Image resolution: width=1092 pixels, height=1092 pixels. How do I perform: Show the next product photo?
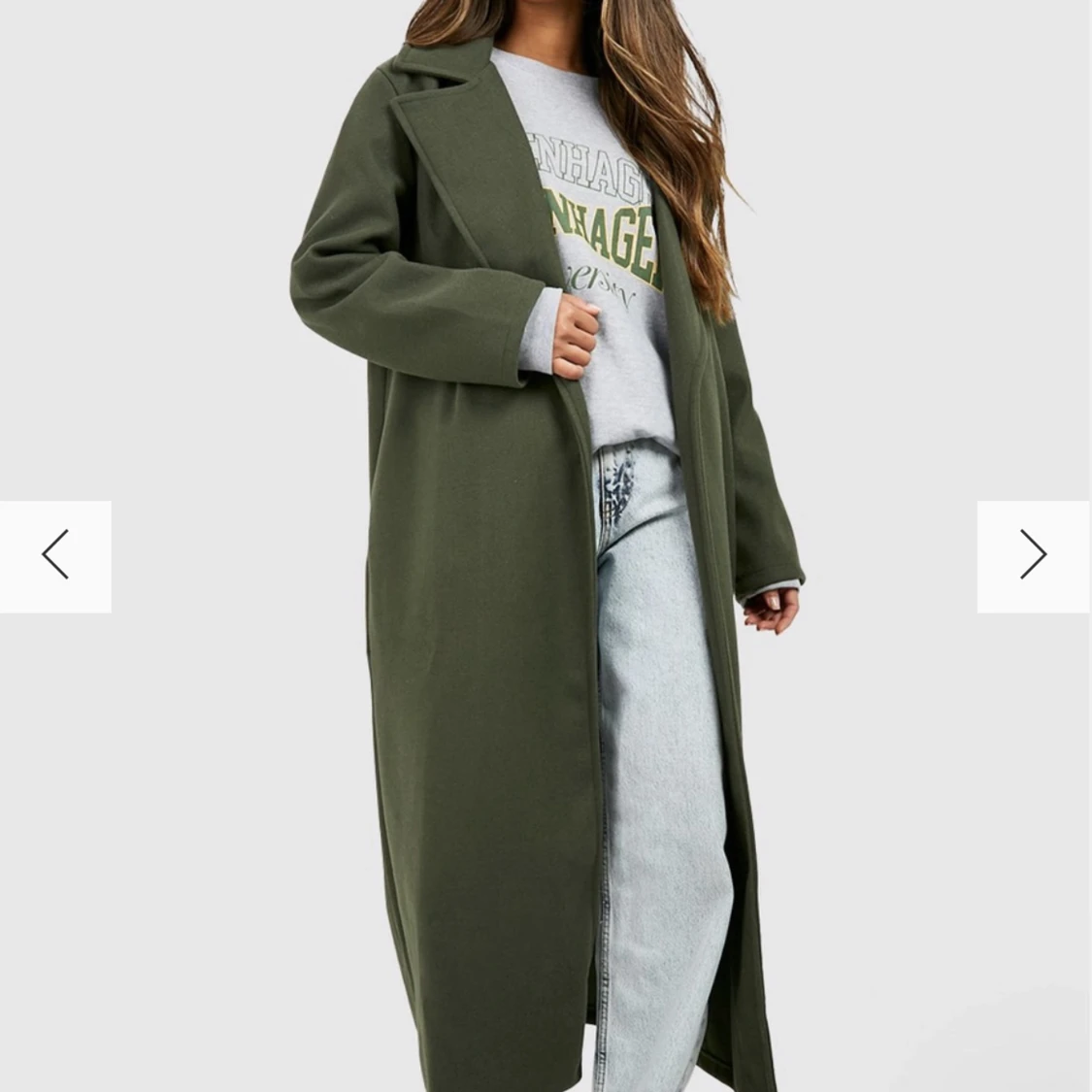point(1033,556)
